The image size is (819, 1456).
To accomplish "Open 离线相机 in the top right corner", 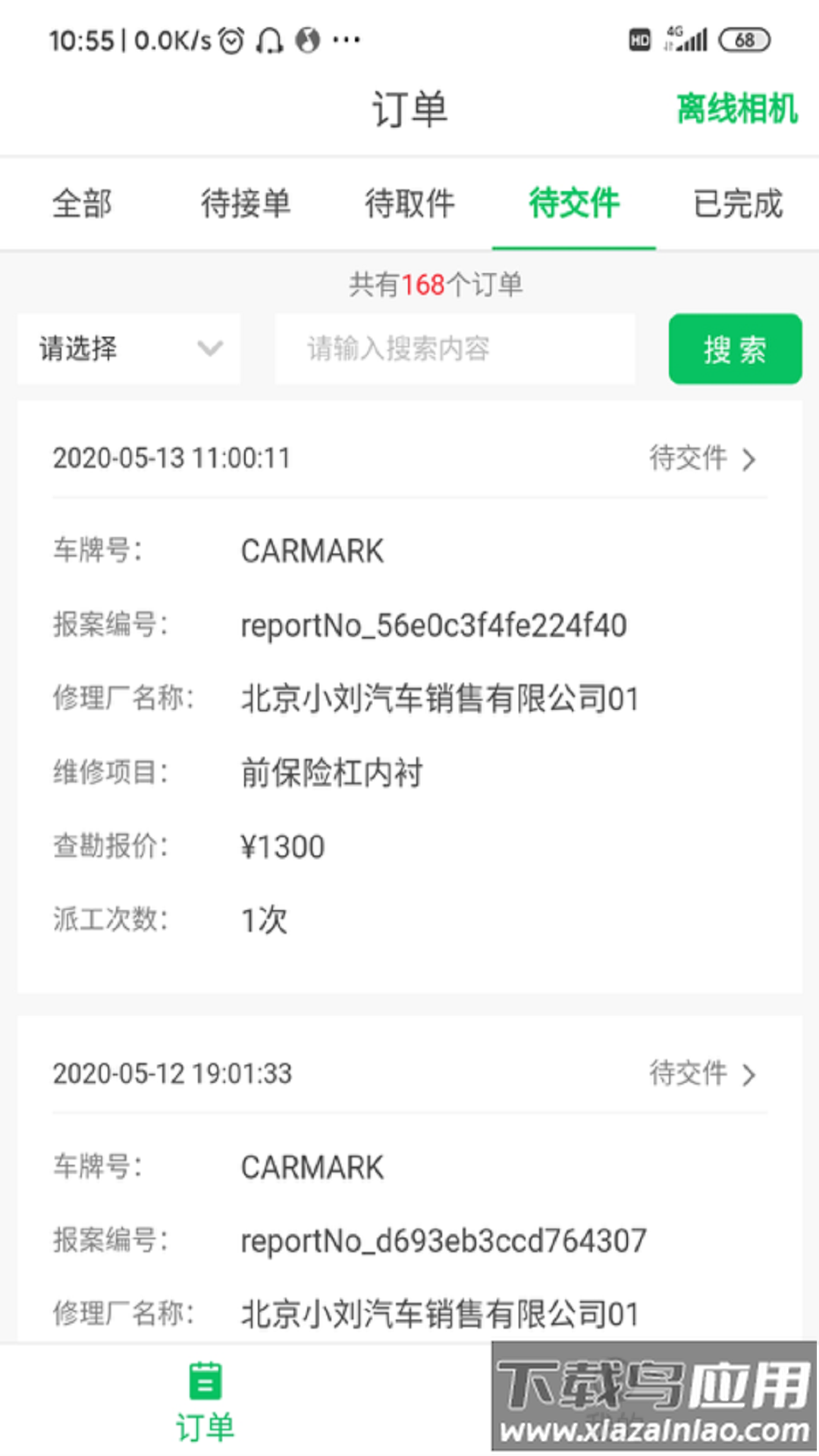I will pyautogui.click(x=736, y=108).
